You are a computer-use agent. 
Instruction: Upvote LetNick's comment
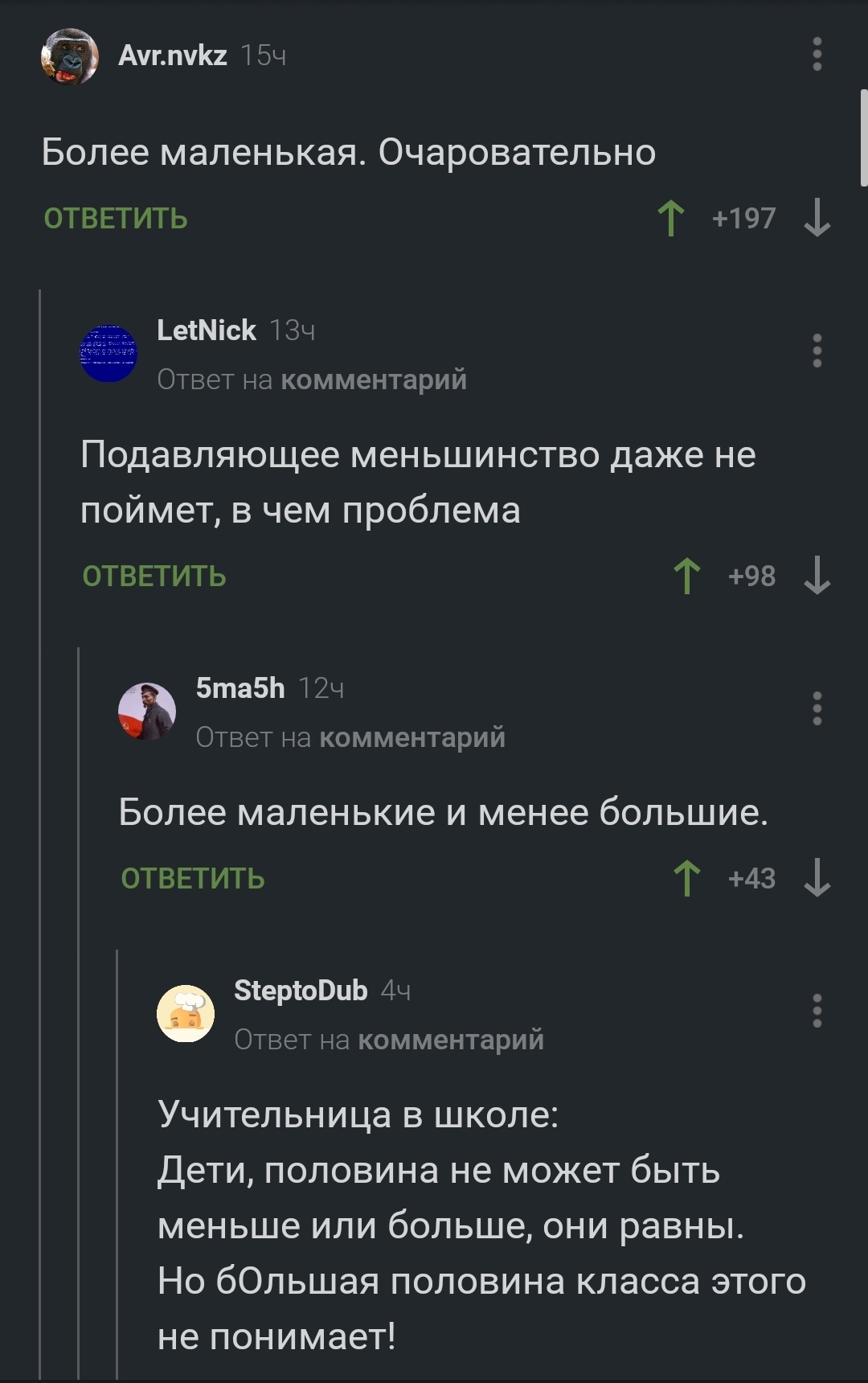click(x=687, y=576)
